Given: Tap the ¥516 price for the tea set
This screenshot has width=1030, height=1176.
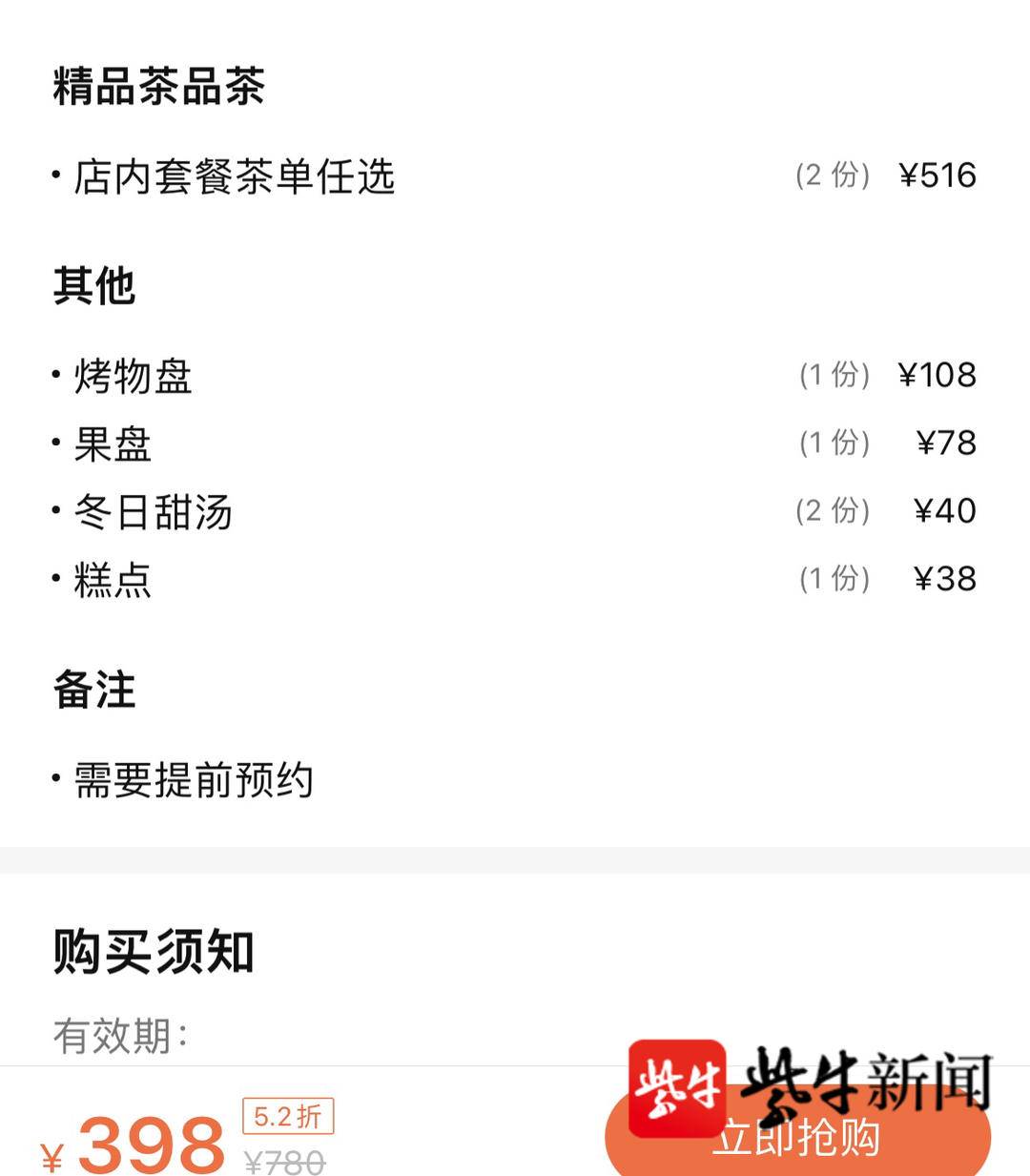Looking at the screenshot, I should (937, 175).
